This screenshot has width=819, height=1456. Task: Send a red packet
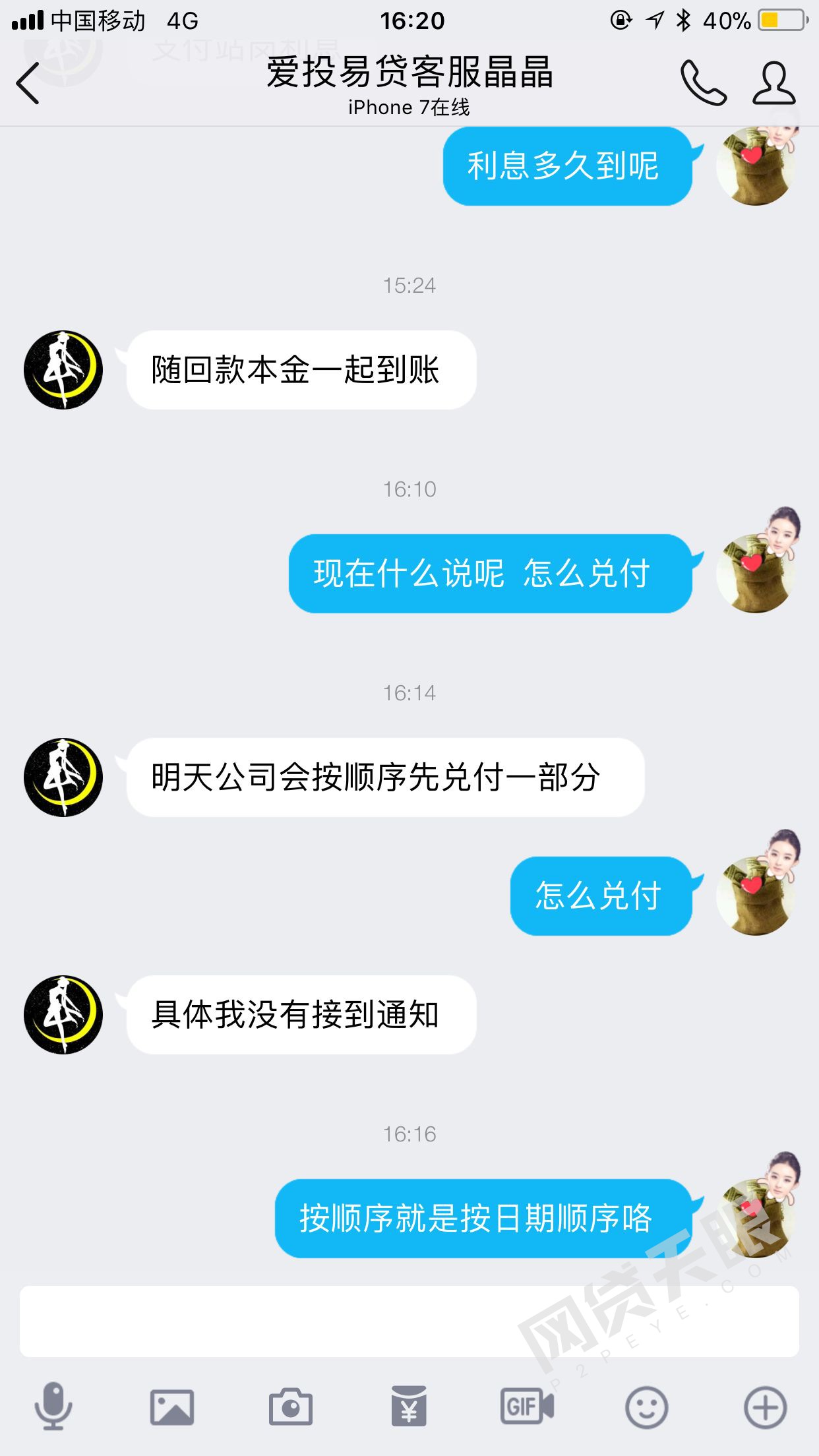409,1407
